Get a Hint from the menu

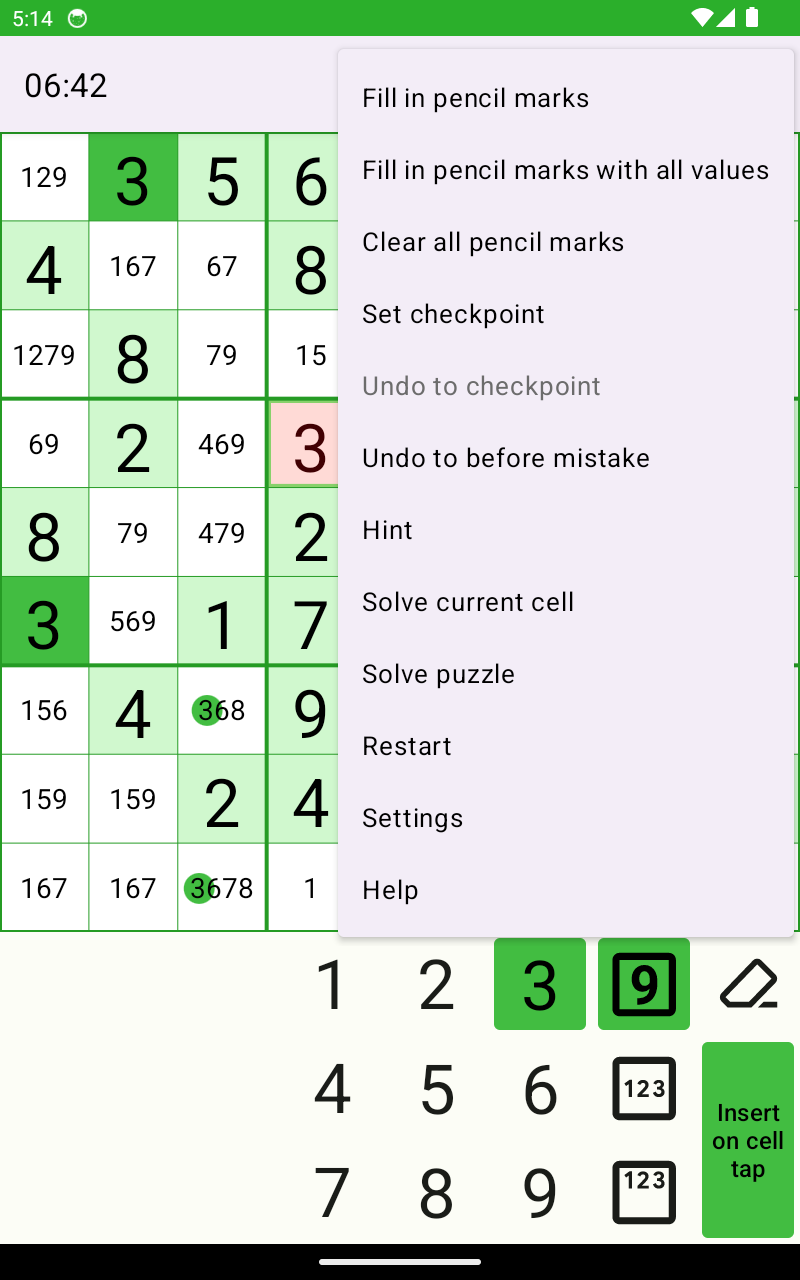[x=388, y=530]
